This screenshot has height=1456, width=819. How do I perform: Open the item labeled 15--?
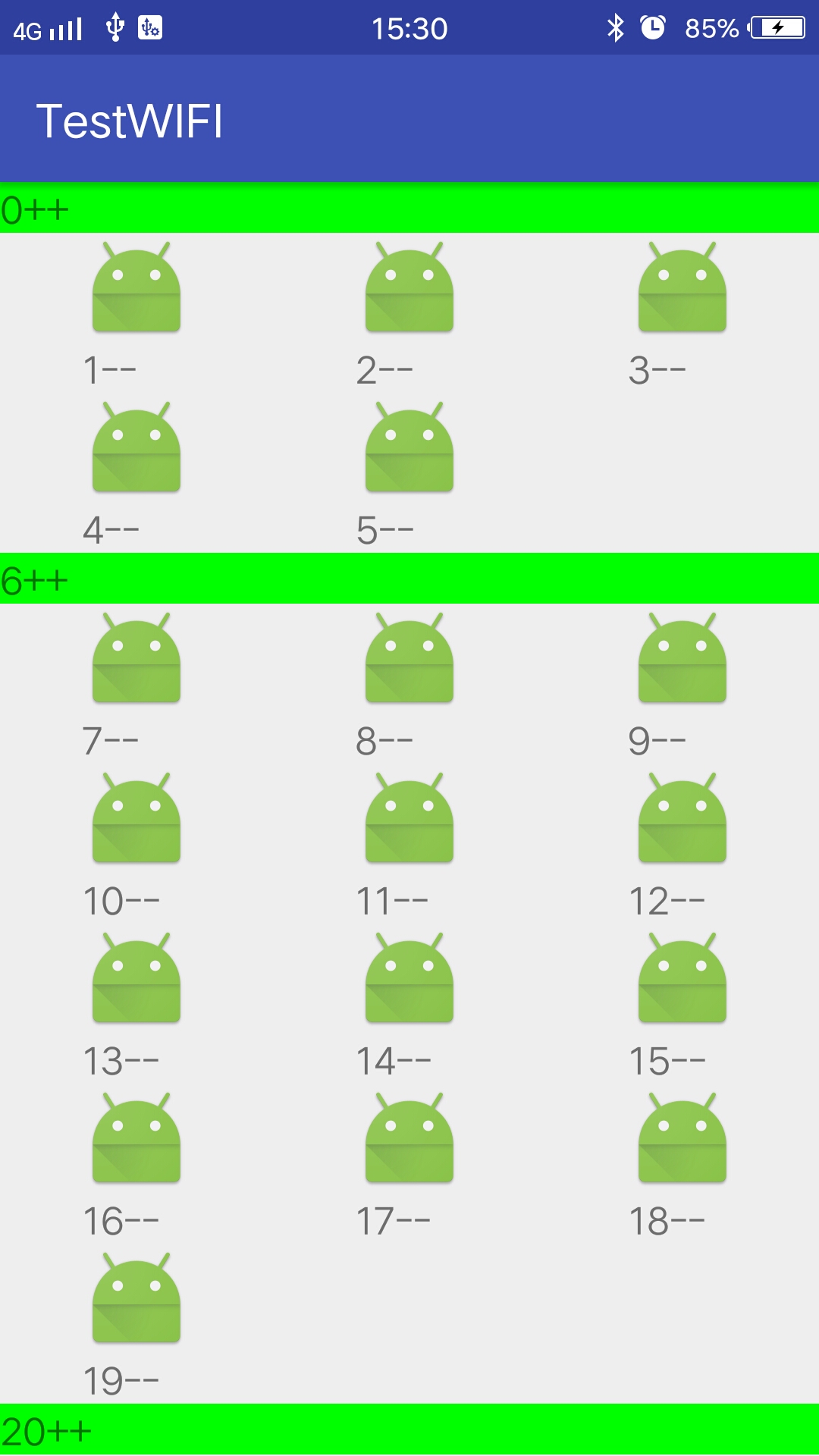pos(682,1003)
